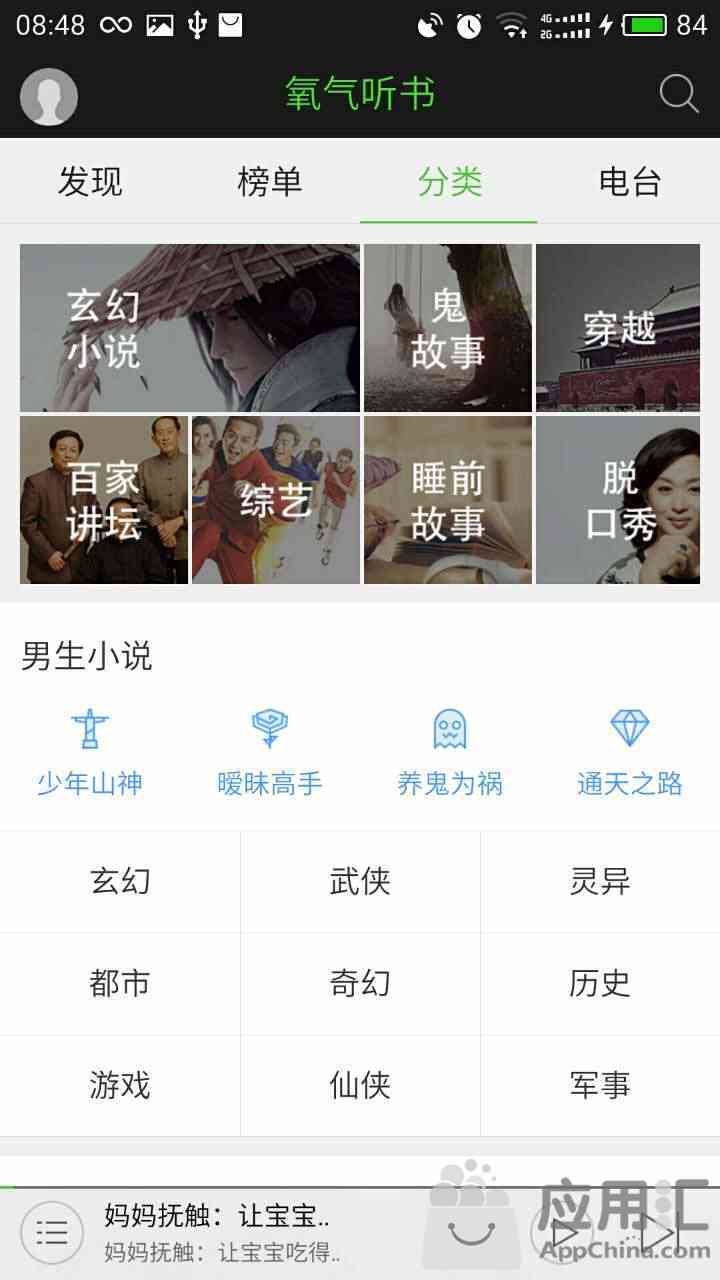Open the user profile avatar
The height and width of the screenshot is (1280, 720).
pyautogui.click(x=49, y=97)
